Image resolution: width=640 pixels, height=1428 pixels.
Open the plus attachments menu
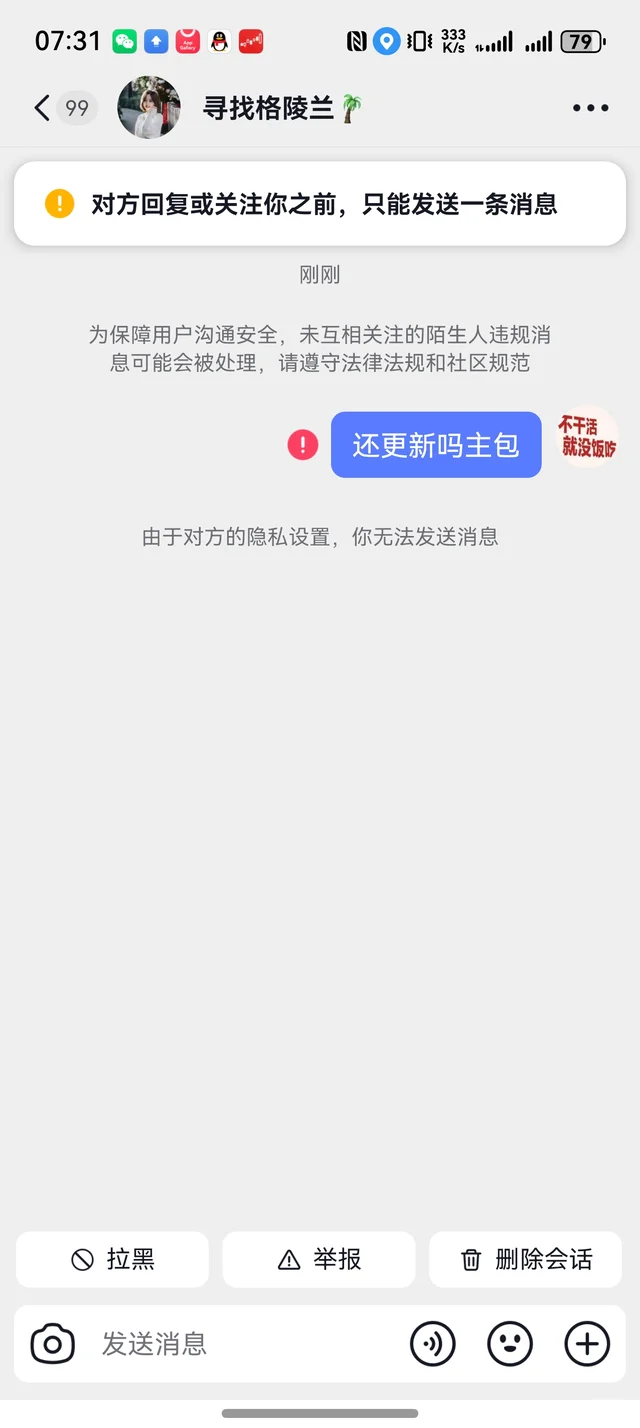[x=587, y=1344]
